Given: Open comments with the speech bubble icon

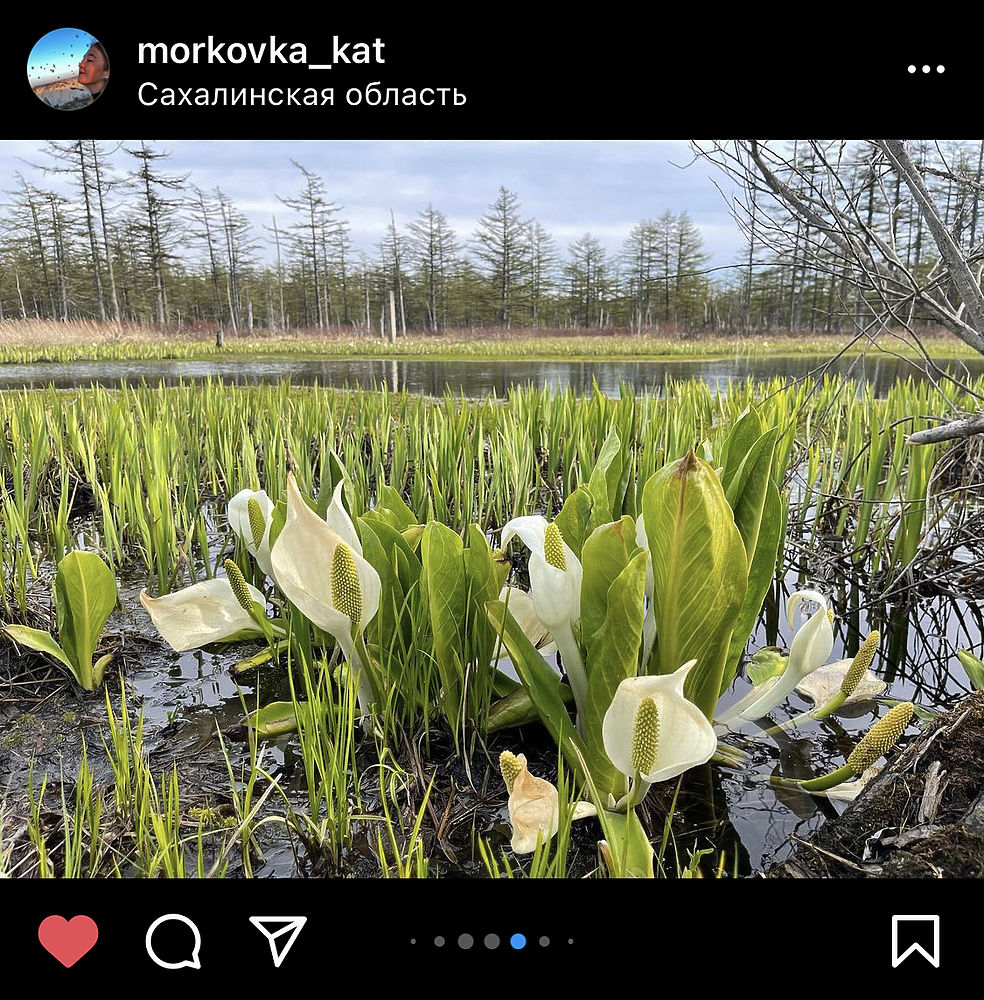Looking at the screenshot, I should click(174, 941).
